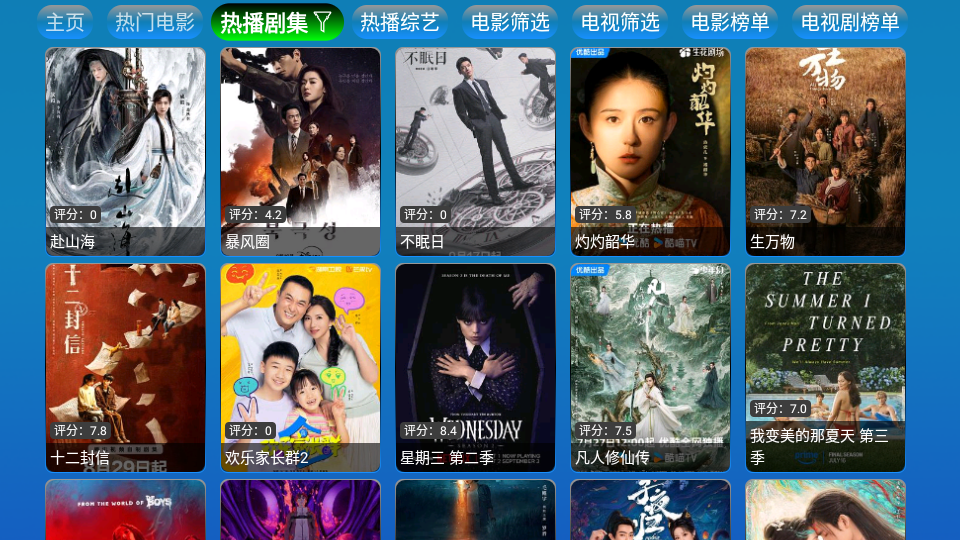Open 我变美的那夏天 第三季
This screenshot has height=540, width=960.
825,367
